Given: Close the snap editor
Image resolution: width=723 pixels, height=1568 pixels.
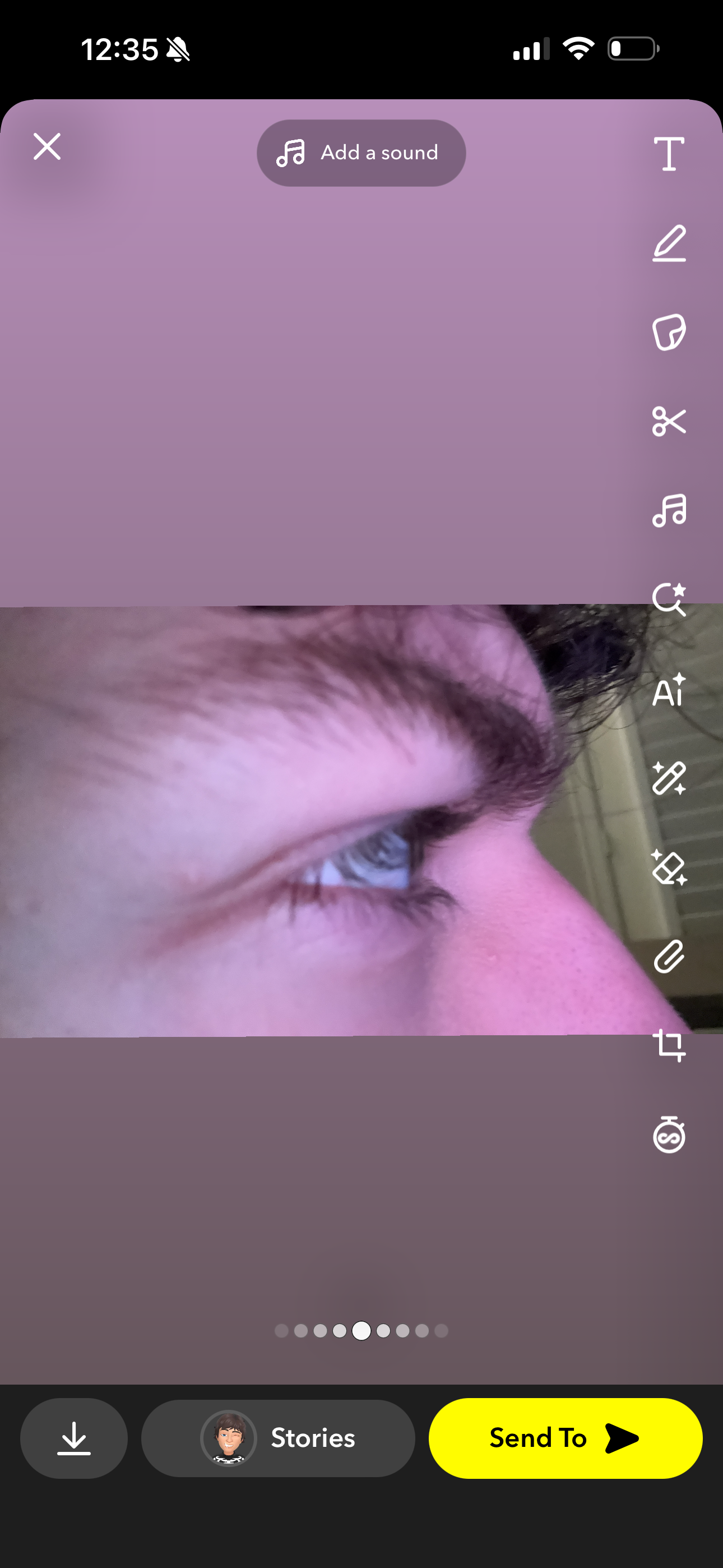Looking at the screenshot, I should [x=47, y=147].
